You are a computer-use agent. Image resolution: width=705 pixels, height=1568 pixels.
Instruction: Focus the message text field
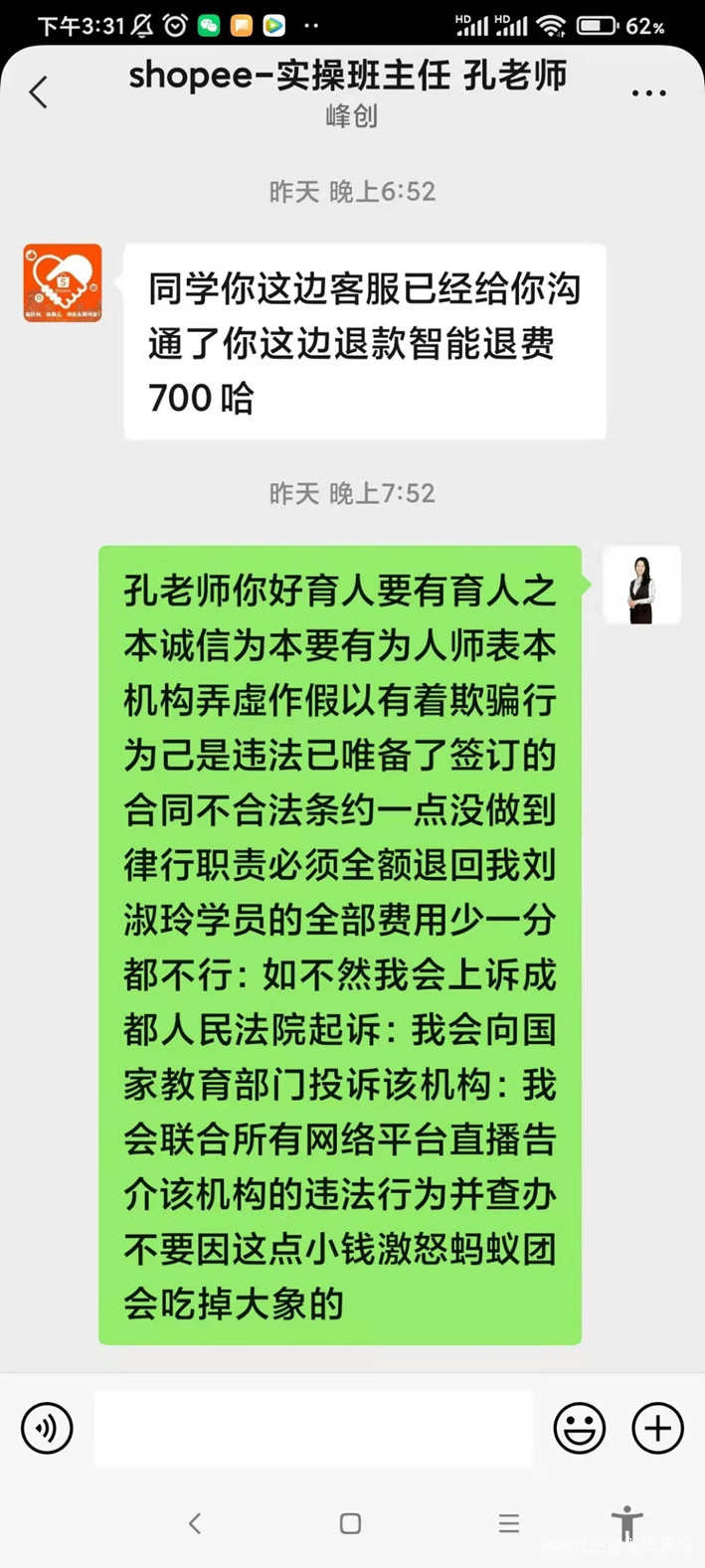pyautogui.click(x=313, y=1429)
